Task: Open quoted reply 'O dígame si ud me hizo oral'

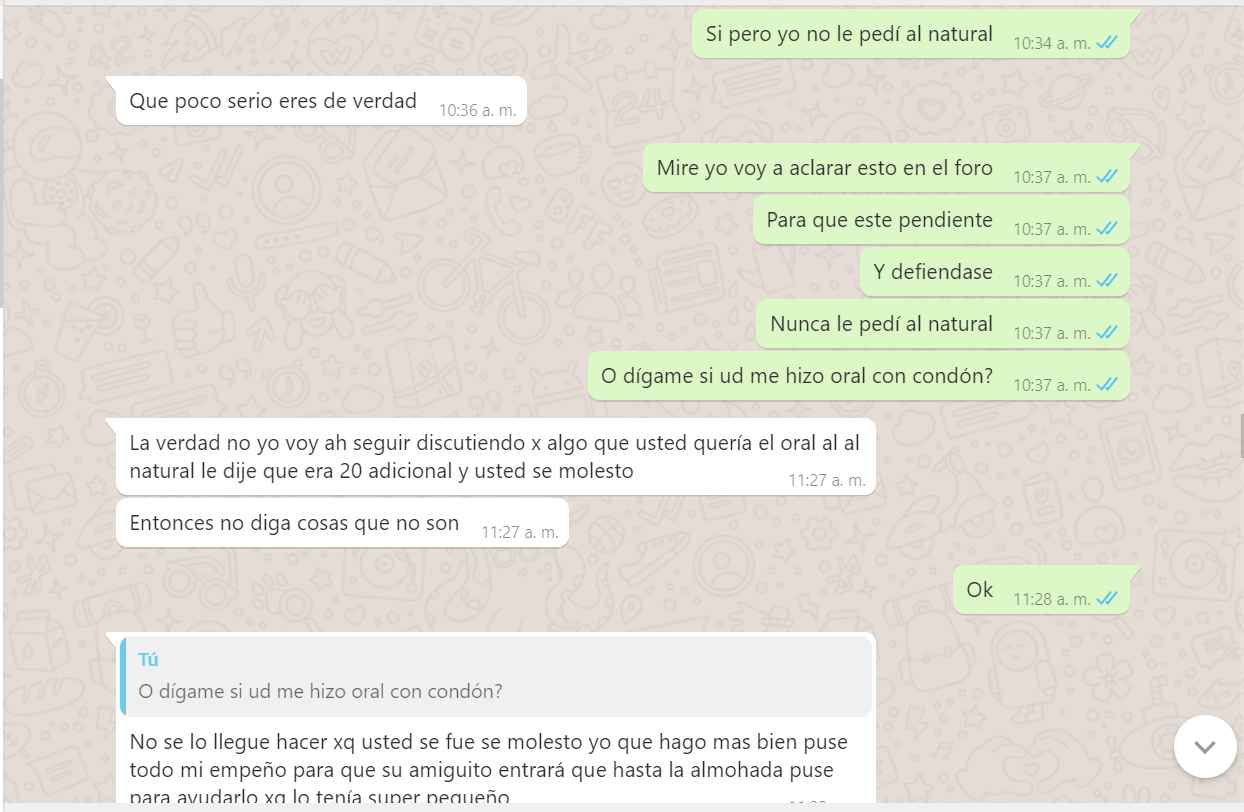Action: coord(495,677)
